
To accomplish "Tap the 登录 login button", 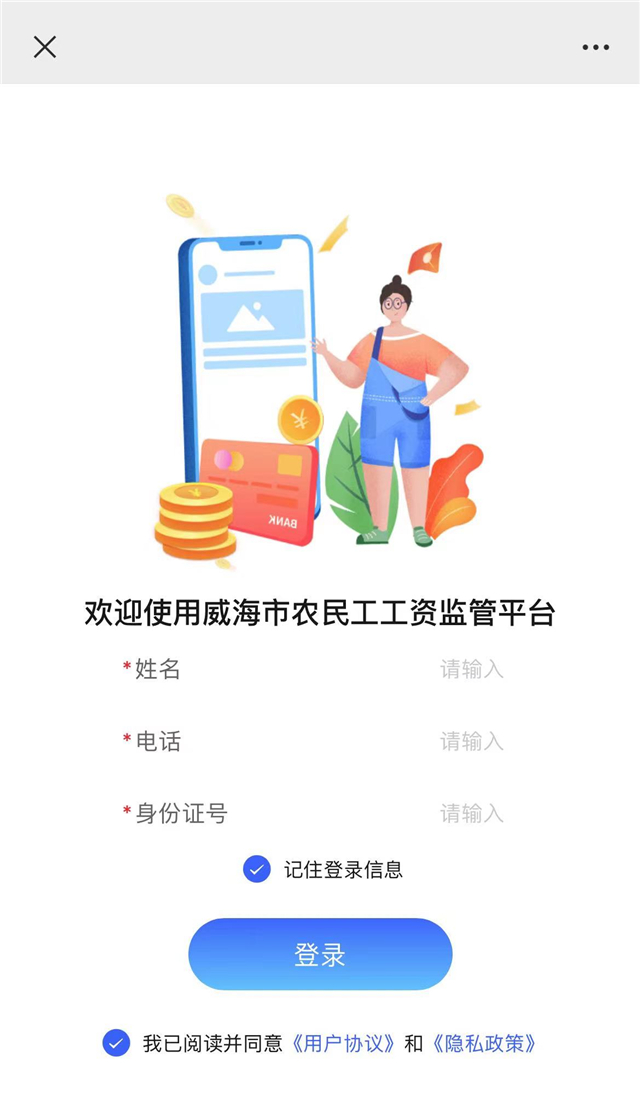I will (320, 954).
